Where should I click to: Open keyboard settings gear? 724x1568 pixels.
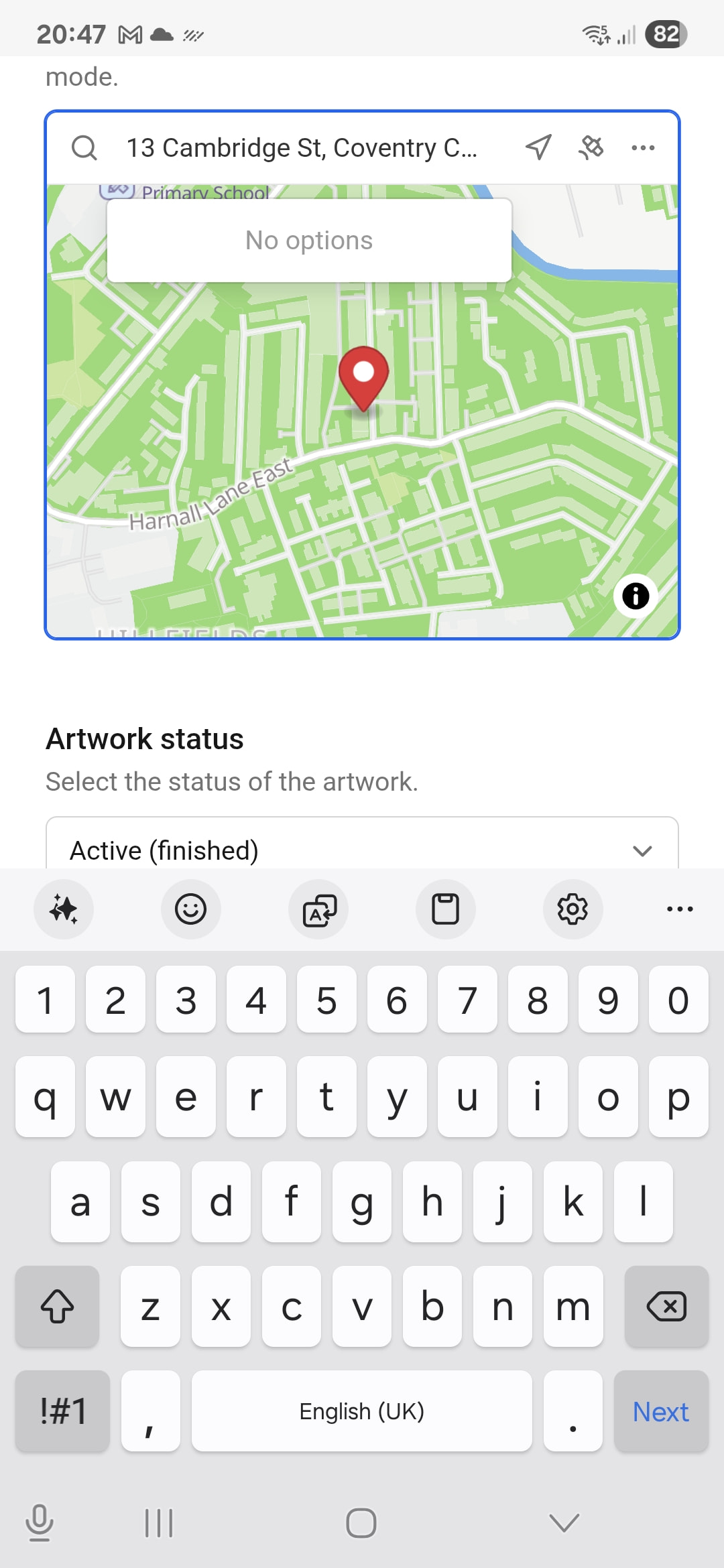click(572, 909)
